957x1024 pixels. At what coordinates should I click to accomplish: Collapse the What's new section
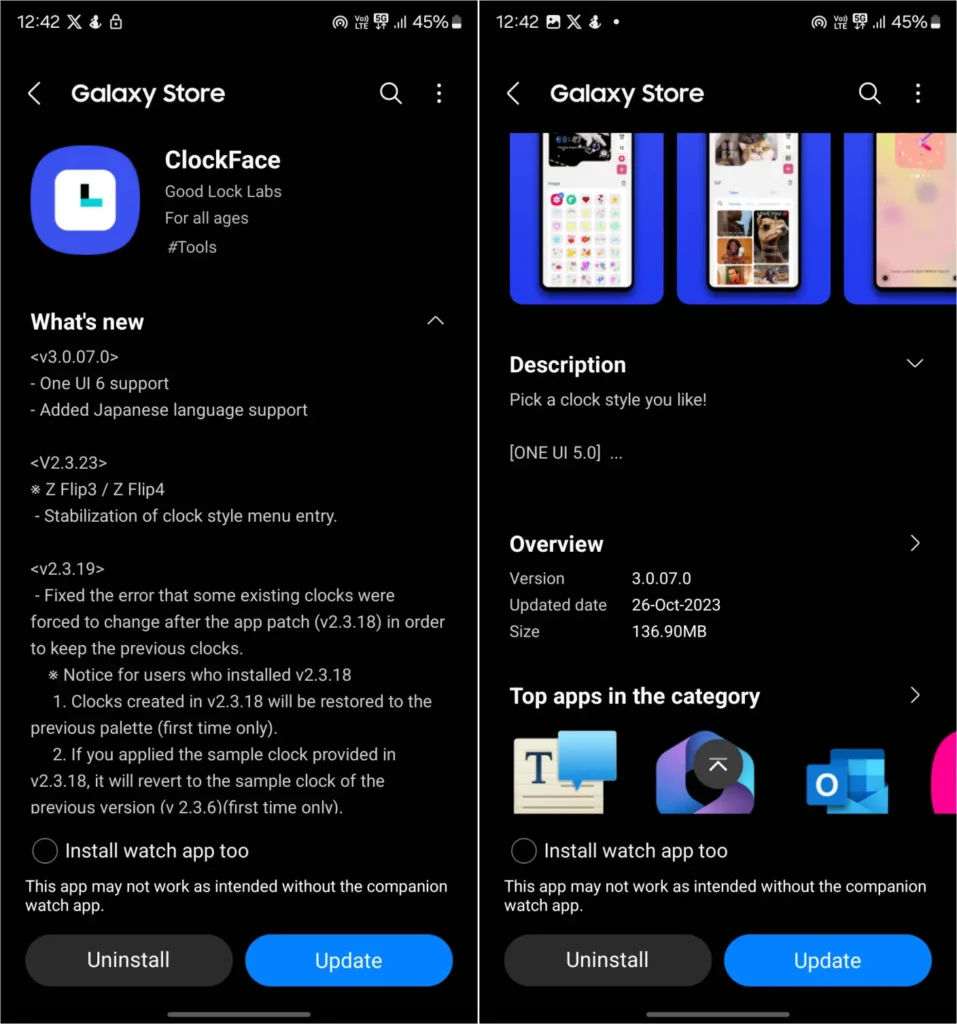click(x=435, y=321)
